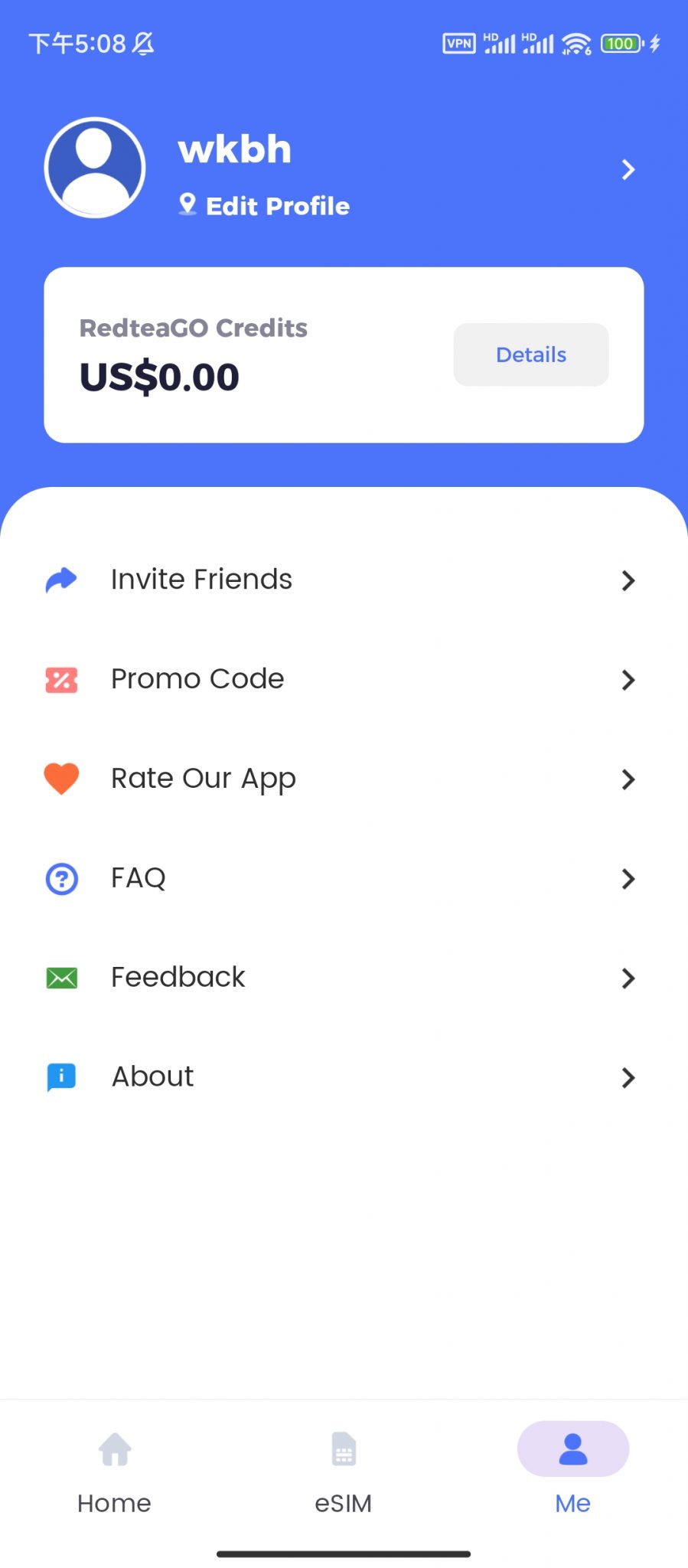
Task: Open the About page
Action: pos(153,1076)
